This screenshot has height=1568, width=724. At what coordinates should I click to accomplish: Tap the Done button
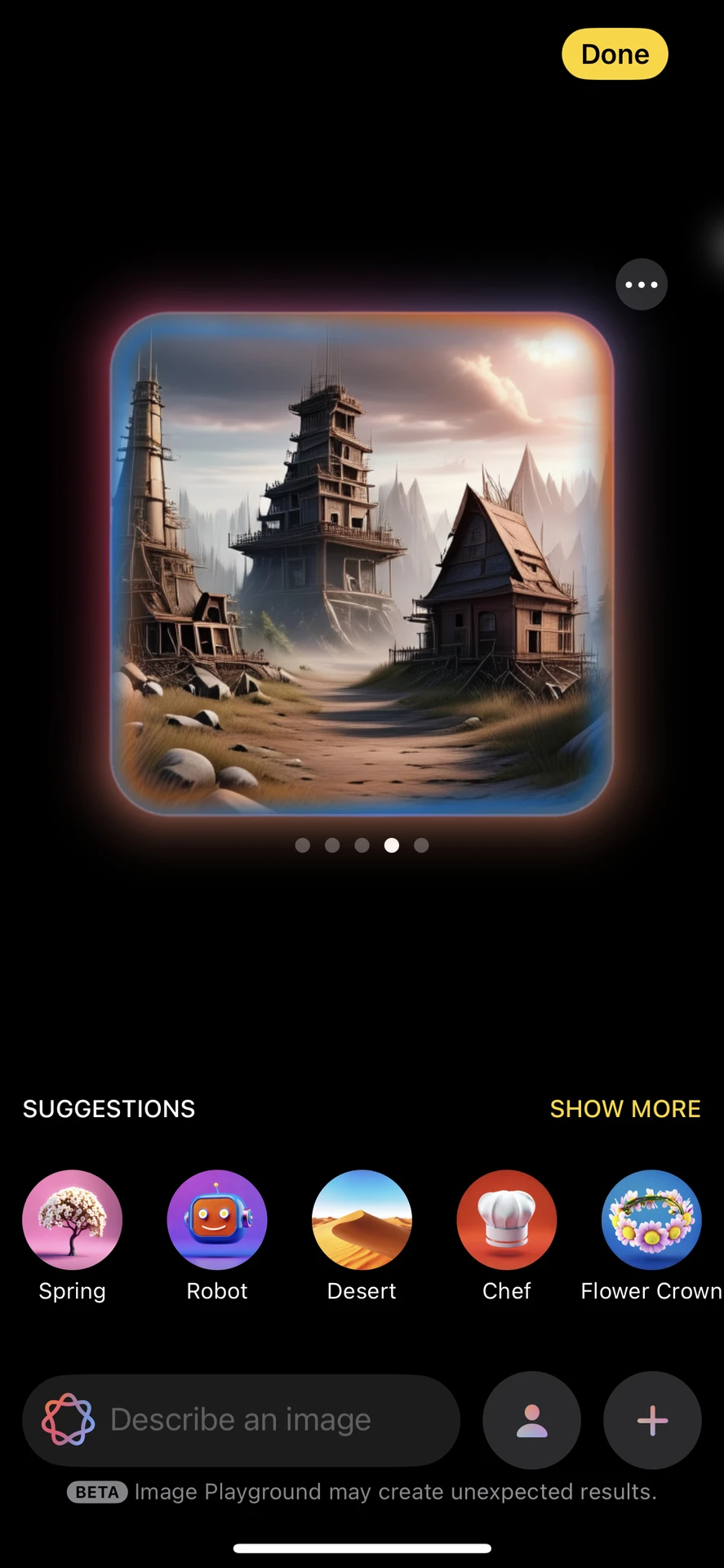pos(615,55)
